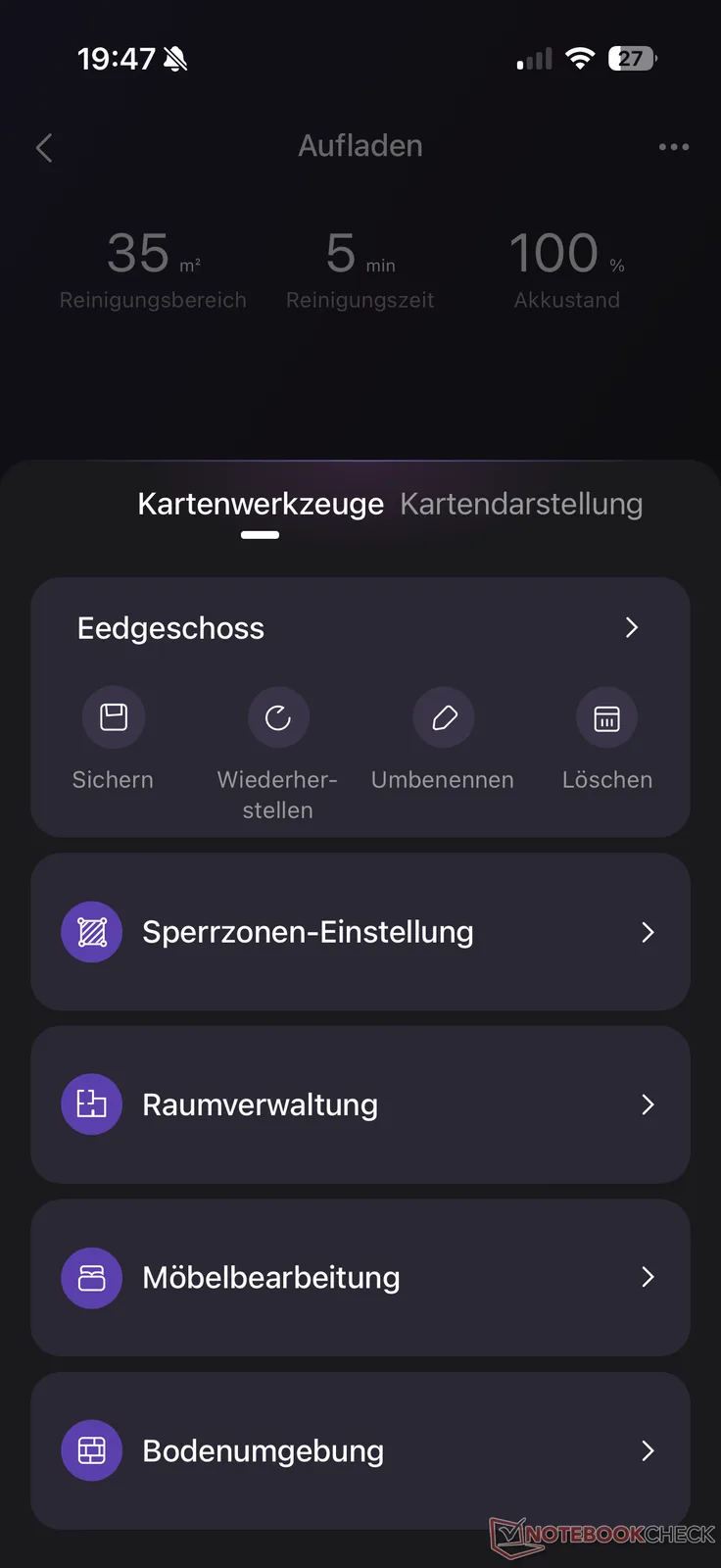Restore the map with Wiederherstellen
721x1568 pixels.
coord(278,718)
